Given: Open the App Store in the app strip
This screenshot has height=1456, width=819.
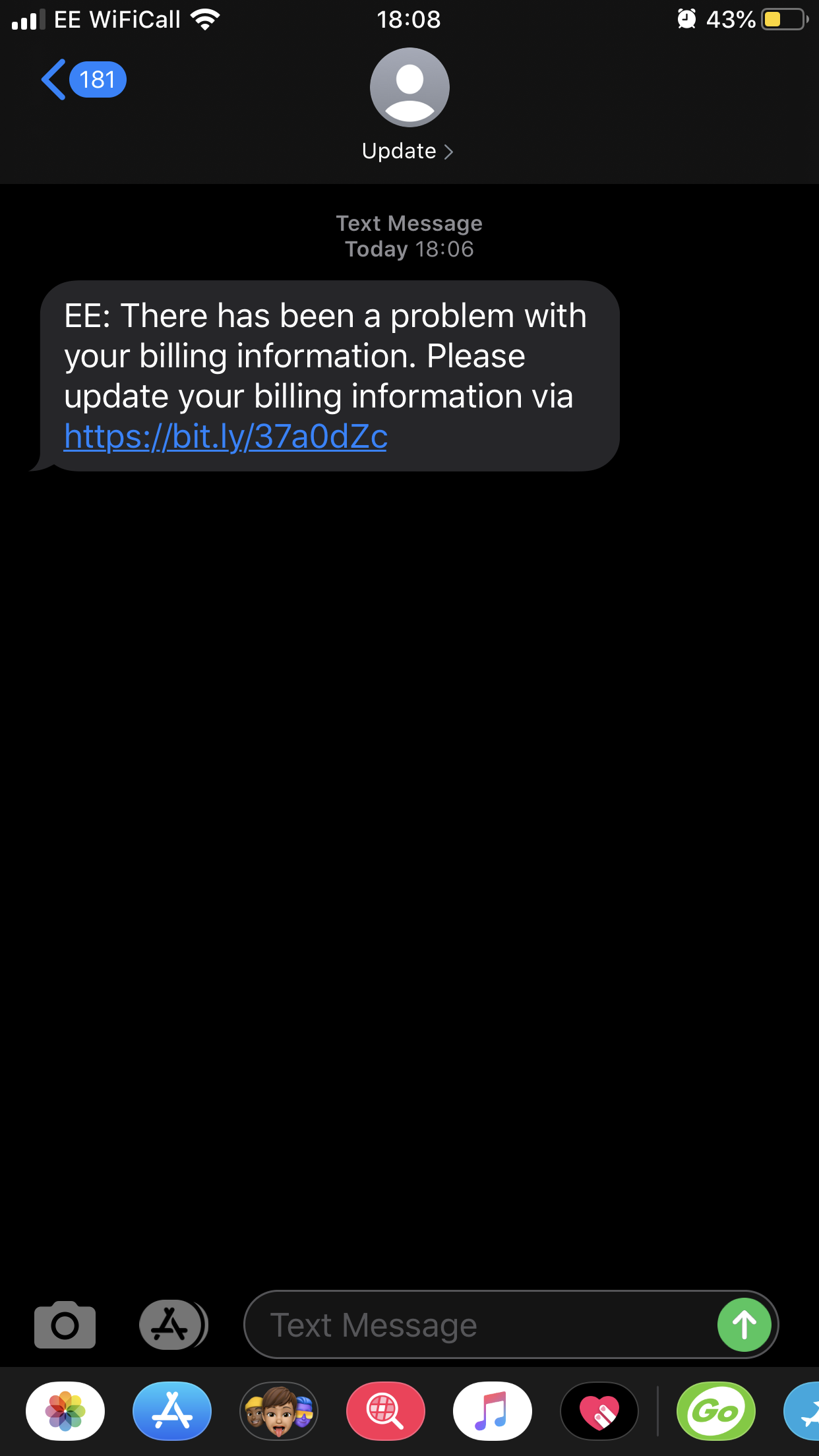Looking at the screenshot, I should (x=172, y=1411).
